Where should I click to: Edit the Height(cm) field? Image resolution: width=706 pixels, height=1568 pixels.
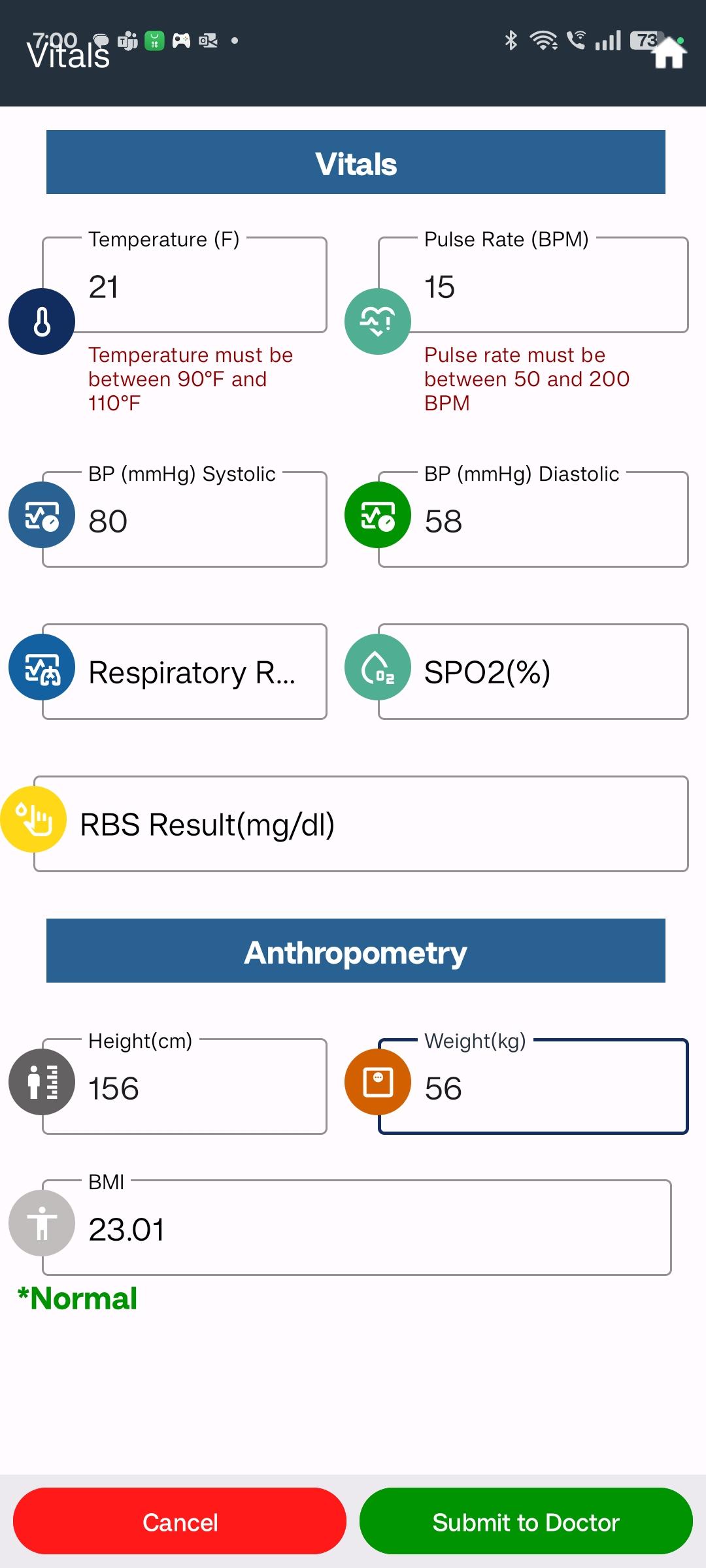(184, 1086)
